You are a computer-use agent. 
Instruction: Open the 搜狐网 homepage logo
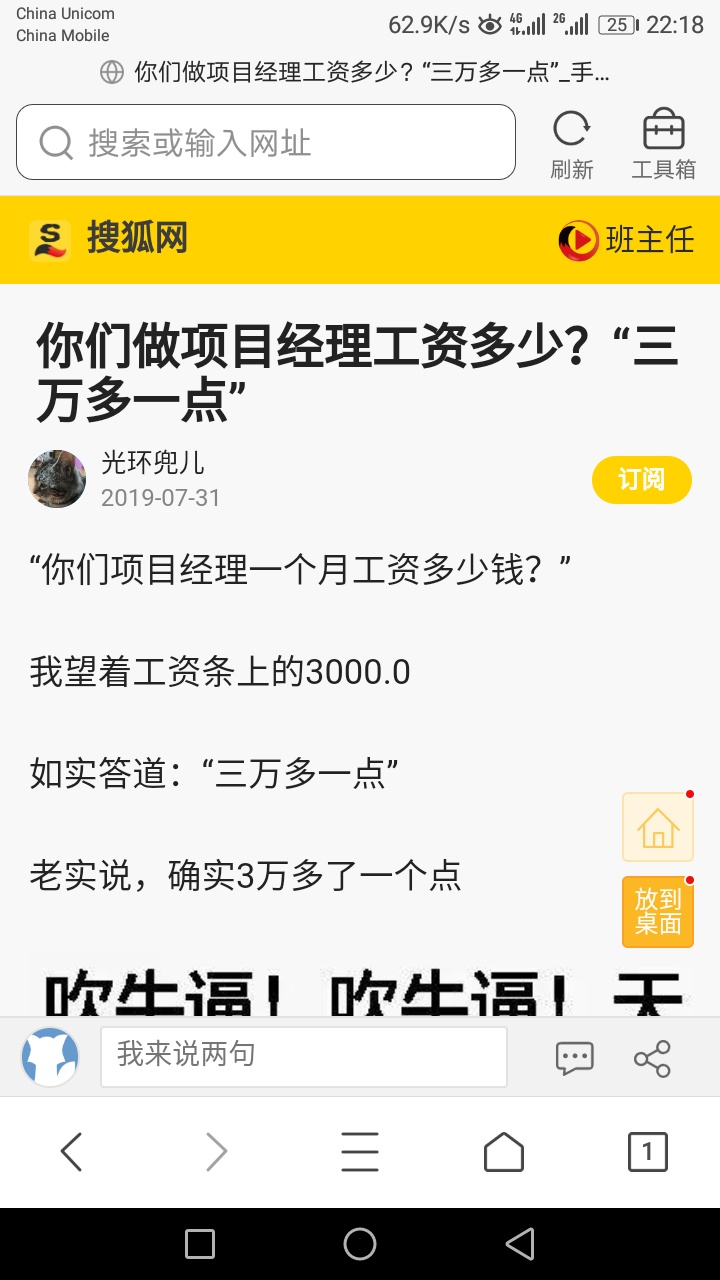[x=109, y=239]
